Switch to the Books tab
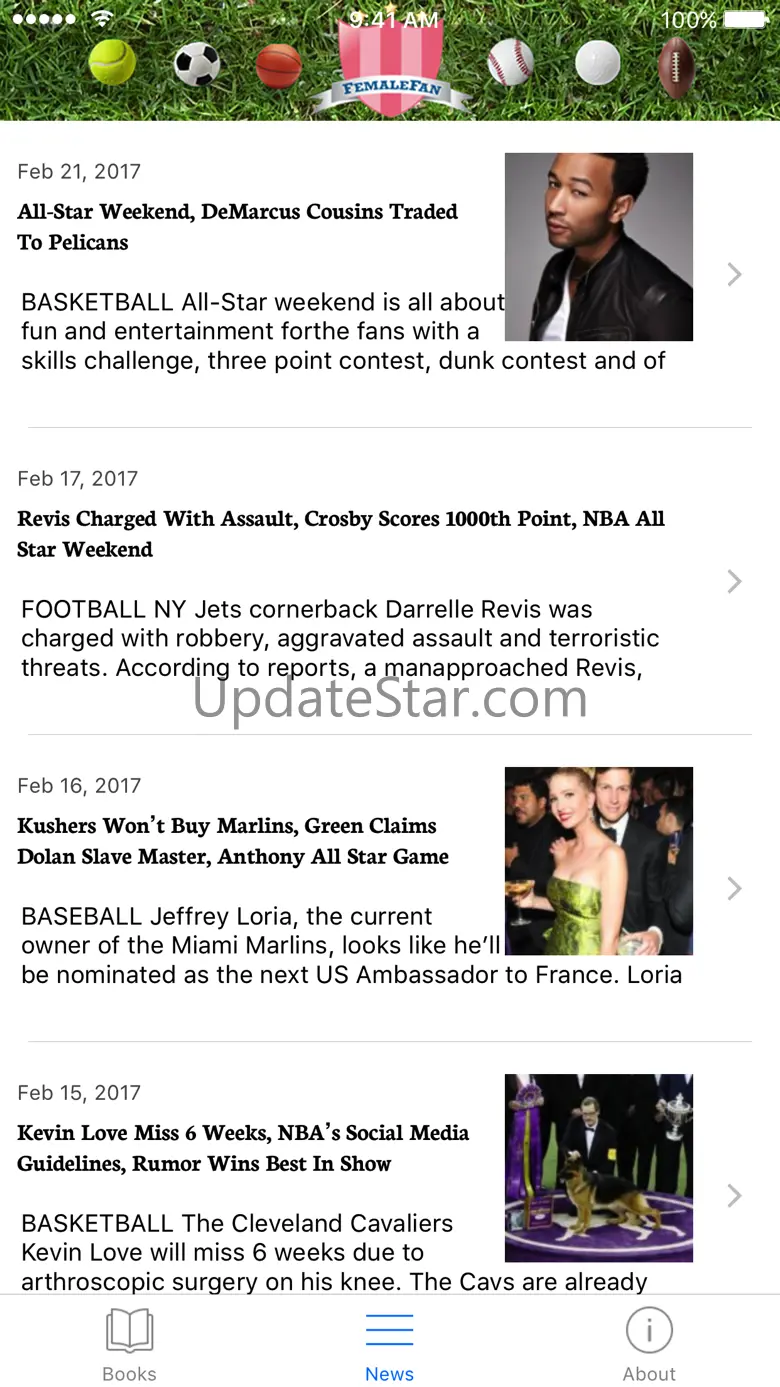Image resolution: width=780 pixels, height=1387 pixels. (130, 1344)
